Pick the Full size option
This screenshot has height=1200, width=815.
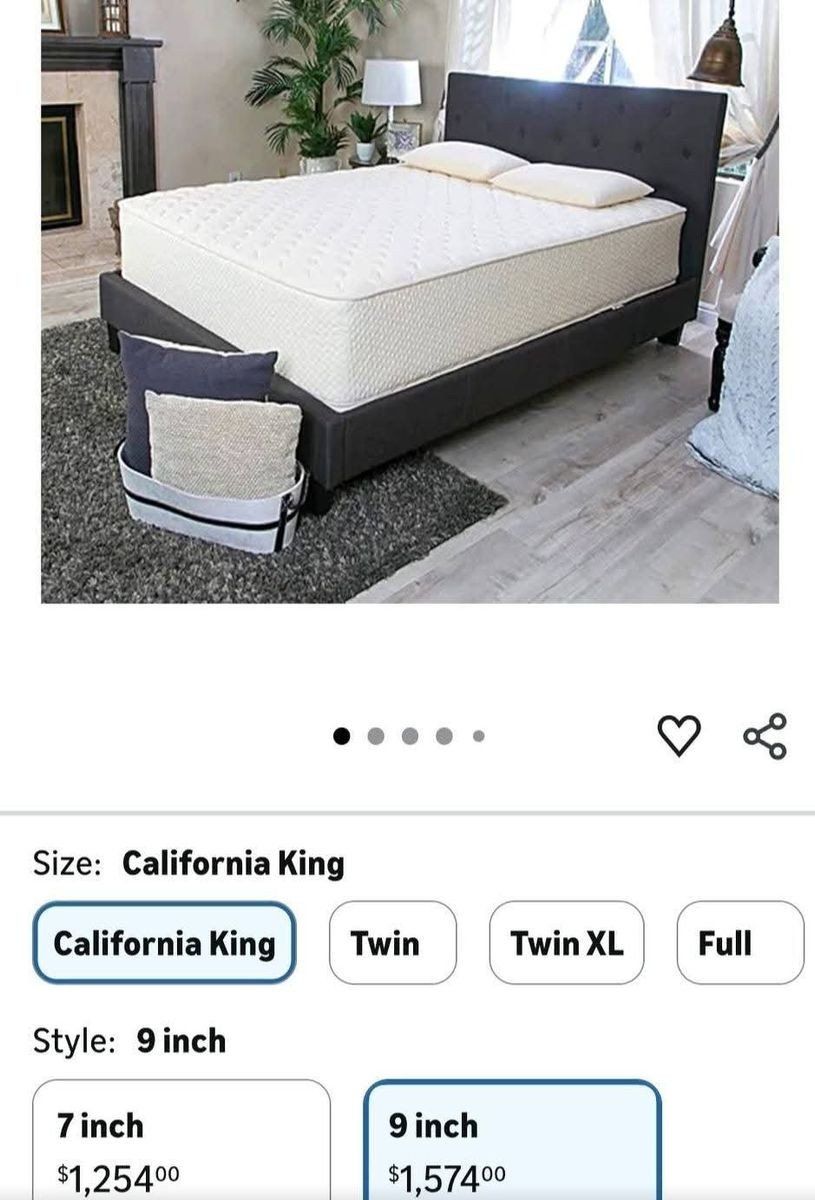(x=741, y=941)
